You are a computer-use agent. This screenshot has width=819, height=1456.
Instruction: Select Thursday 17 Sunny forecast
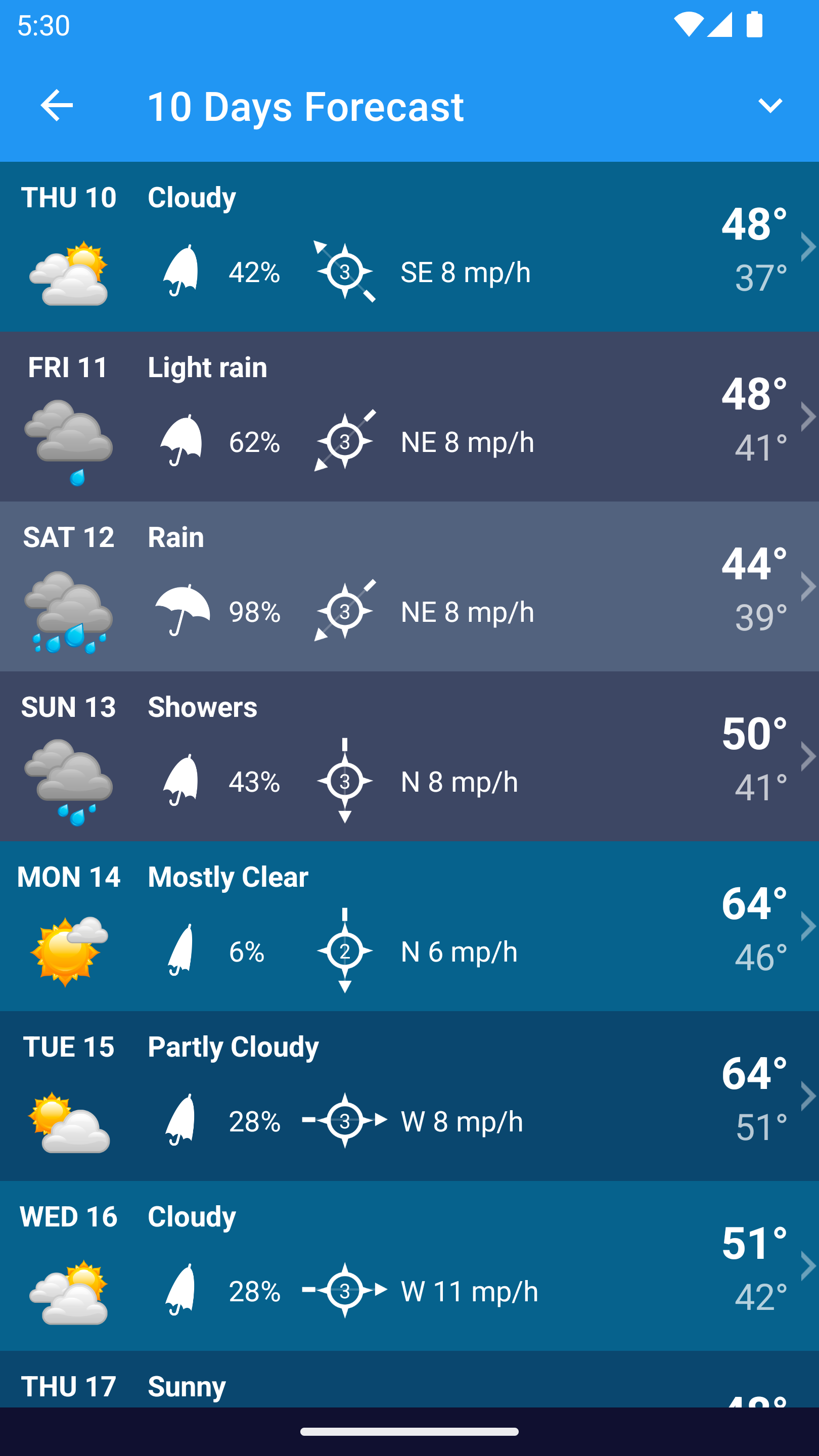(409, 1386)
